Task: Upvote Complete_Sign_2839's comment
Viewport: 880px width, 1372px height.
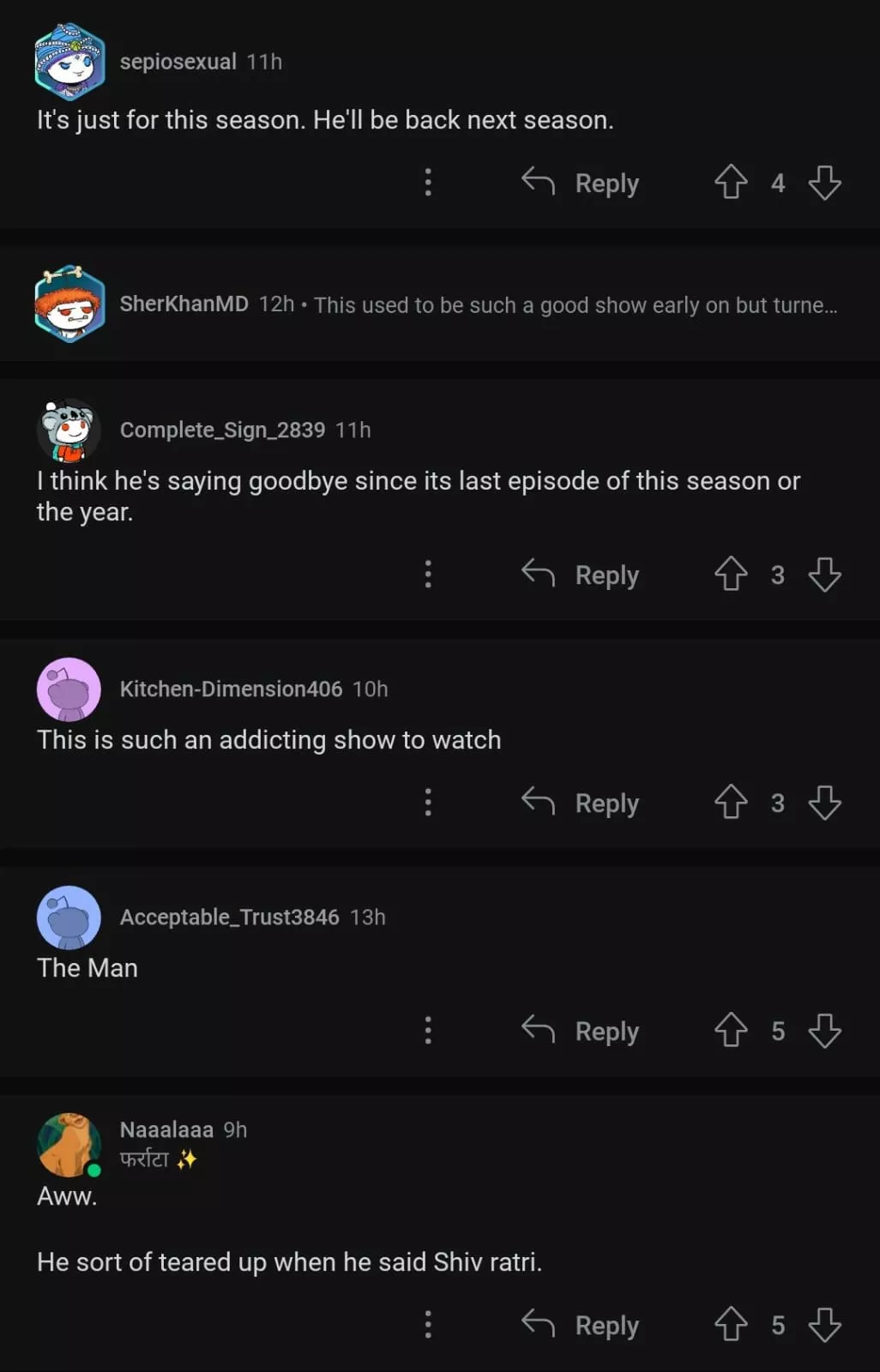Action: tap(731, 575)
